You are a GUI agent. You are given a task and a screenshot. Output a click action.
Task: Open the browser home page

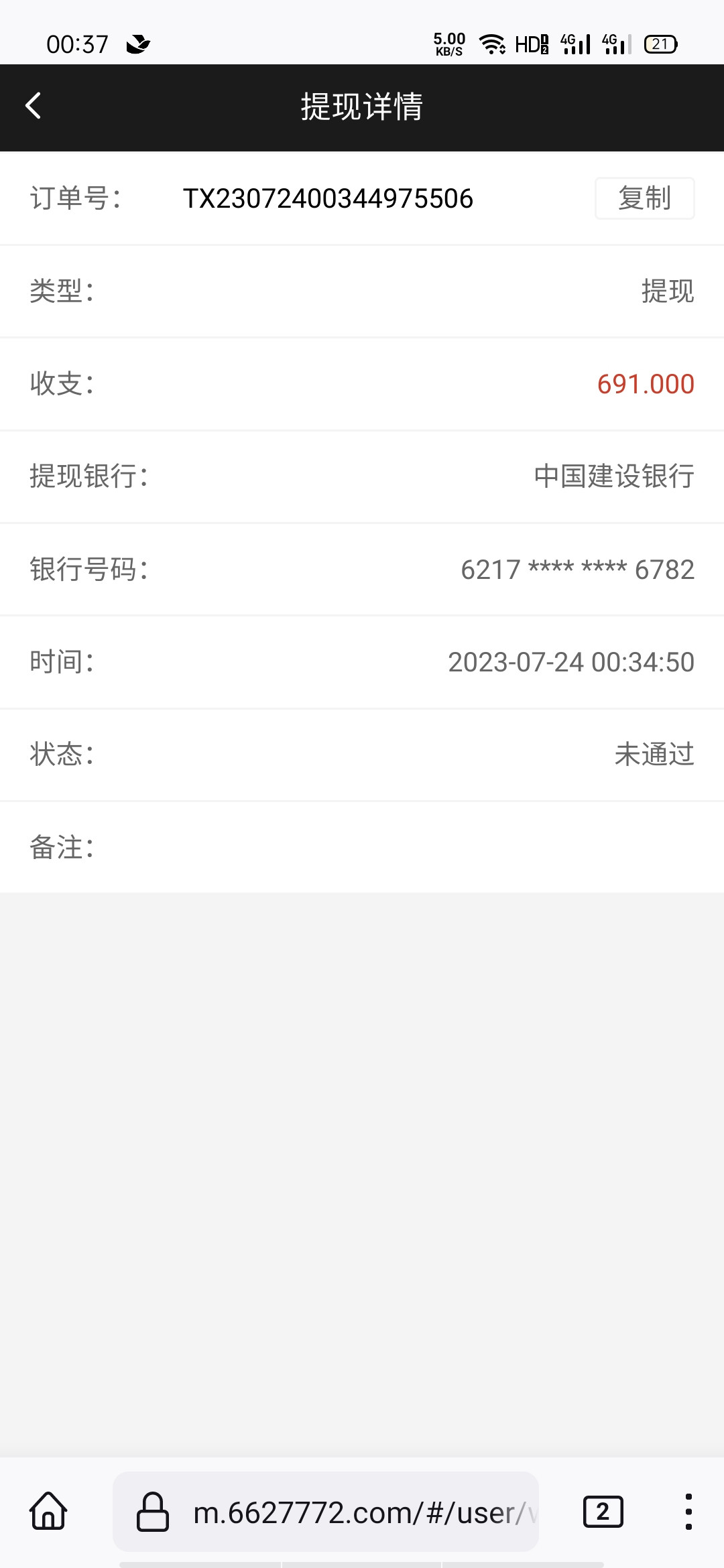[x=48, y=1512]
